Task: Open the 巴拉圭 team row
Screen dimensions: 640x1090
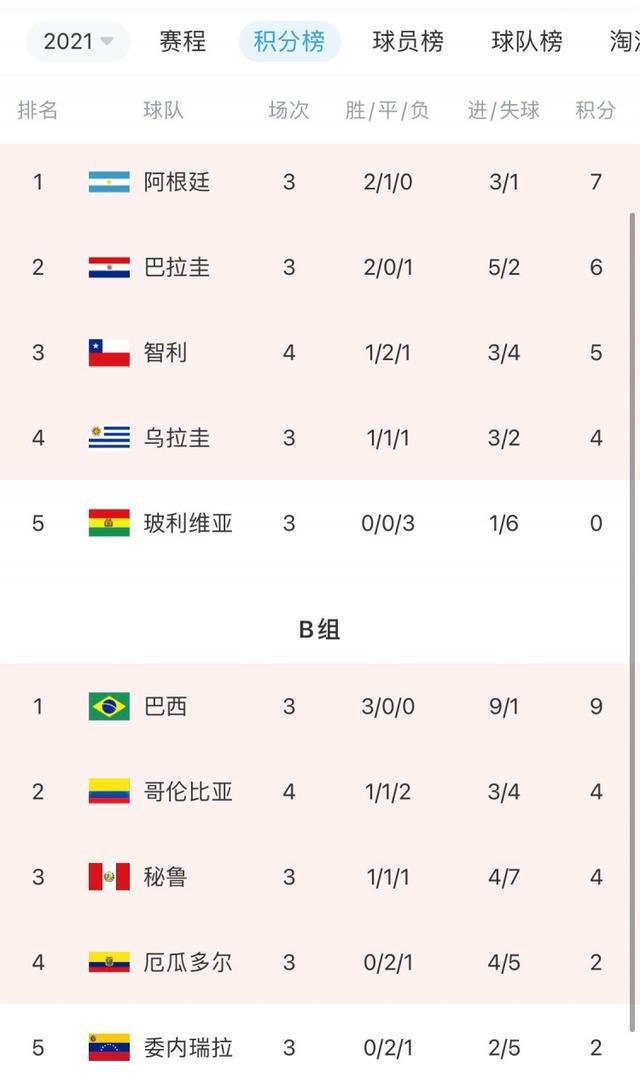Action: pos(316,268)
